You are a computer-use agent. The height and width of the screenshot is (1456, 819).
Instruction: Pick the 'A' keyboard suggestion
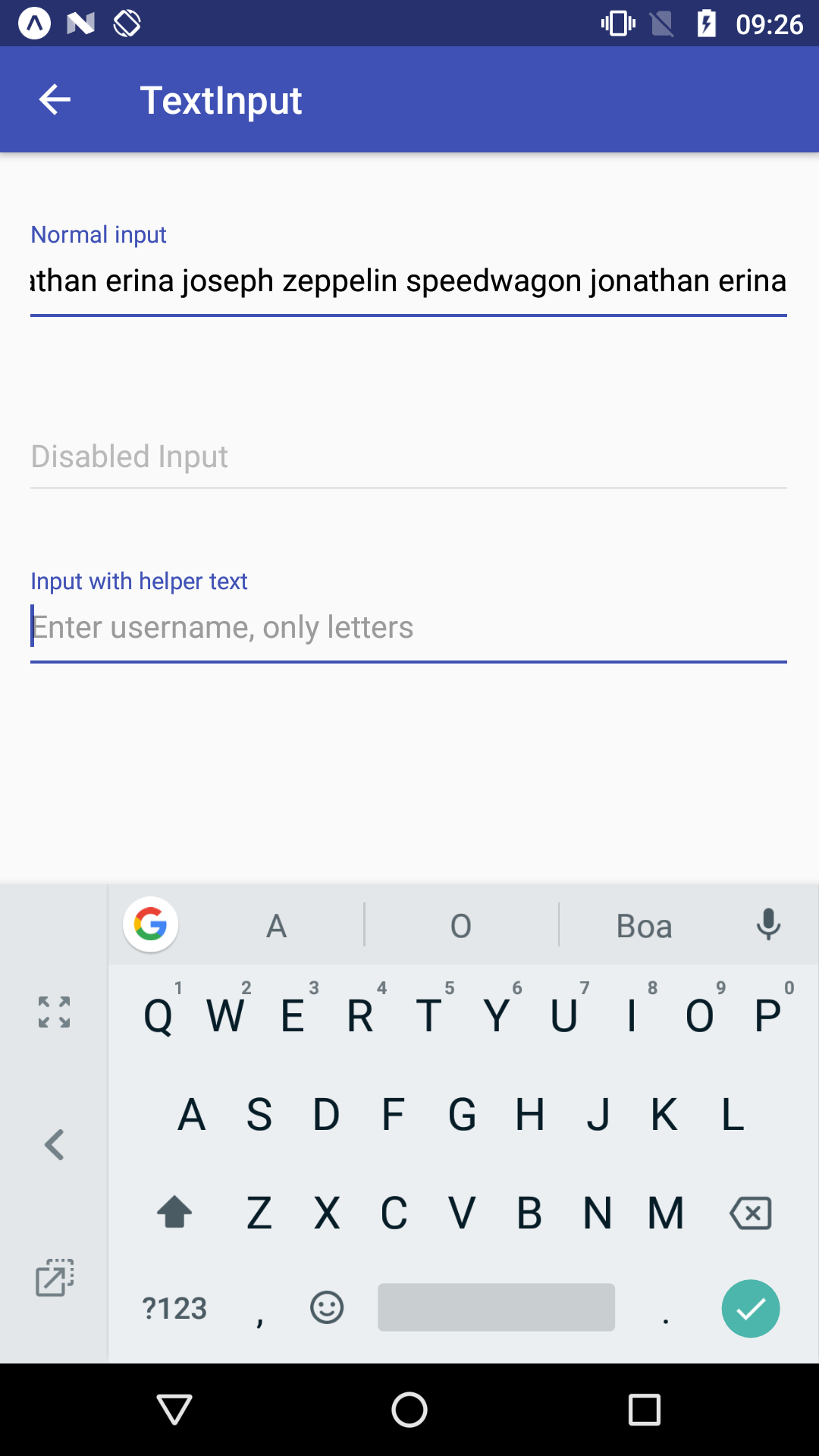[276, 926]
